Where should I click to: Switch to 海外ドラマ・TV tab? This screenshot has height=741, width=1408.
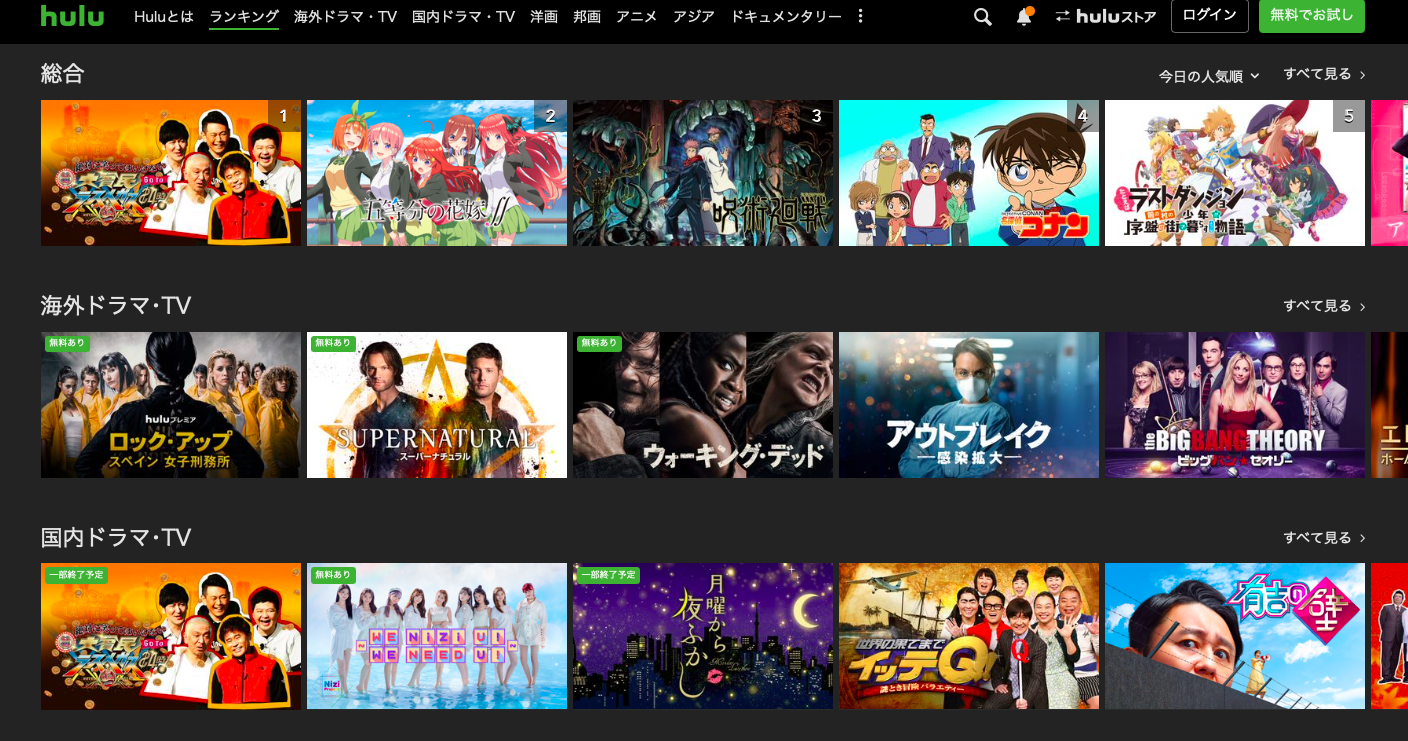coord(345,17)
